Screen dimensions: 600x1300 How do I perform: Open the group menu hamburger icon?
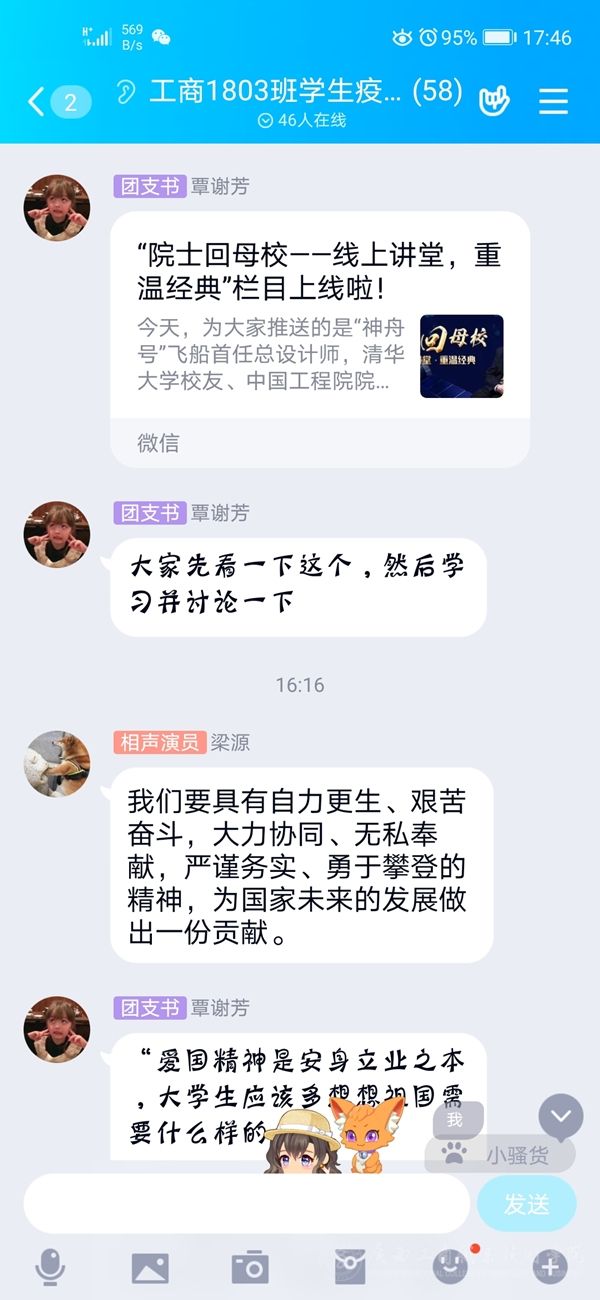click(553, 101)
